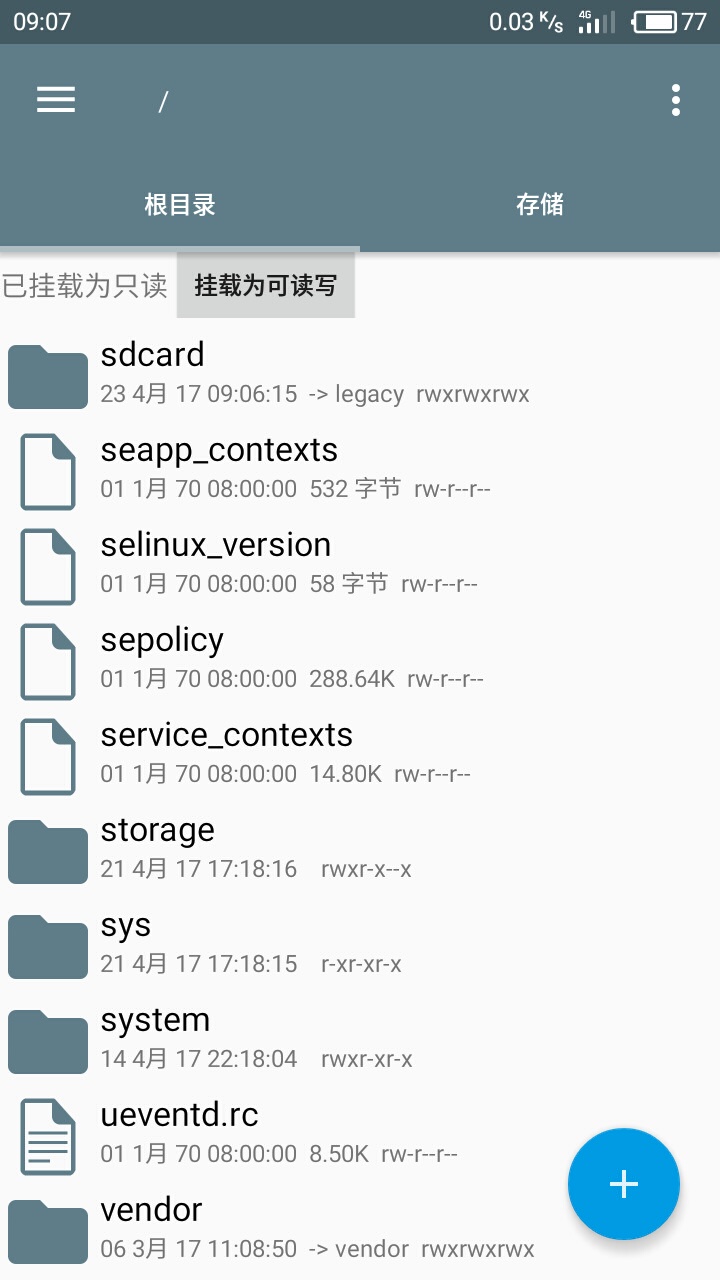Open the sepolicy file
Image resolution: width=720 pixels, height=1280 pixels.
300,658
